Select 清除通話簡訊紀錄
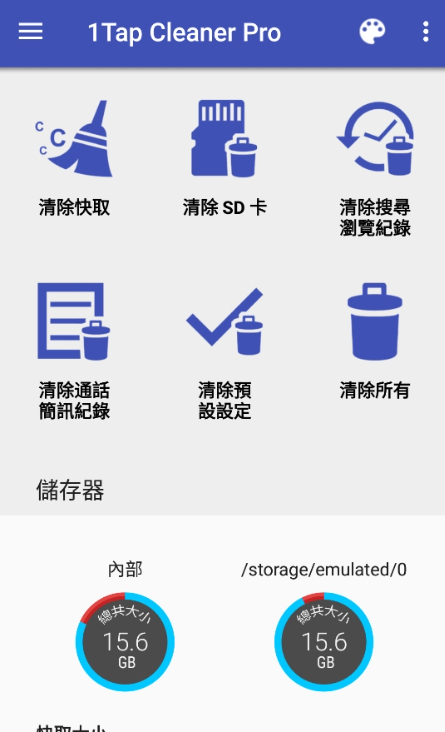445x732 pixels. point(74,351)
